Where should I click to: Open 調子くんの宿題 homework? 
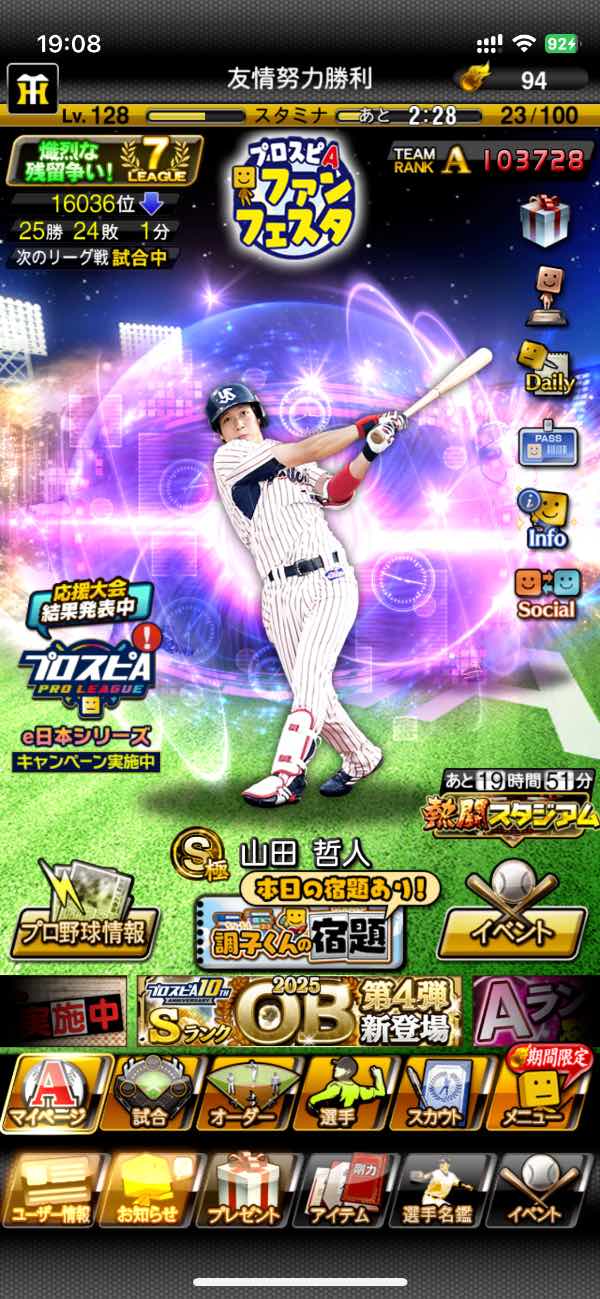(300, 930)
